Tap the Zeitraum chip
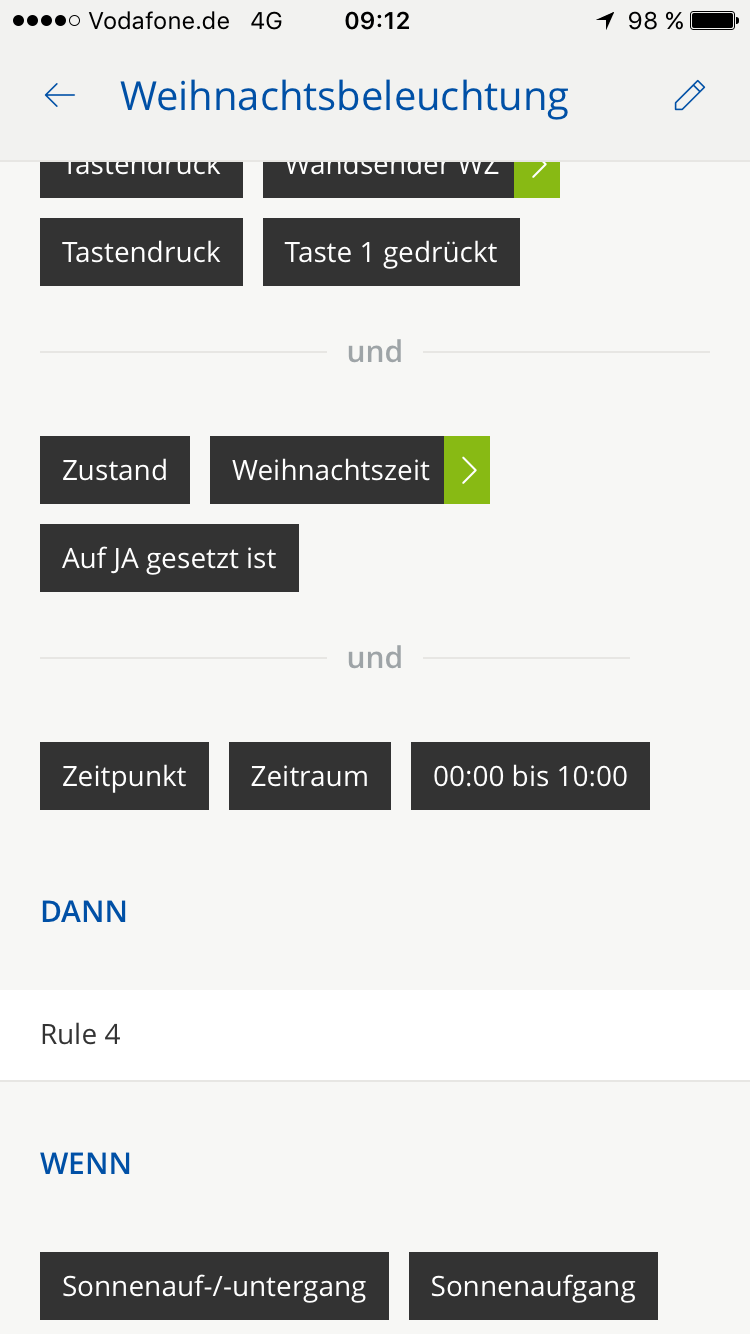750x1334 pixels. pos(309,776)
